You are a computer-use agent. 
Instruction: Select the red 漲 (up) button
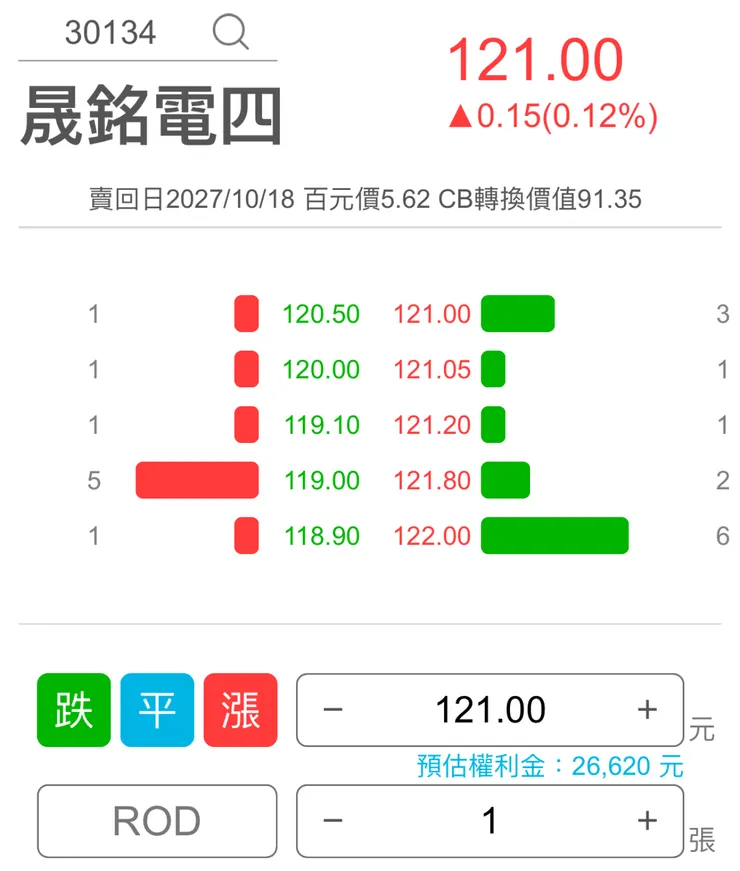(240, 710)
